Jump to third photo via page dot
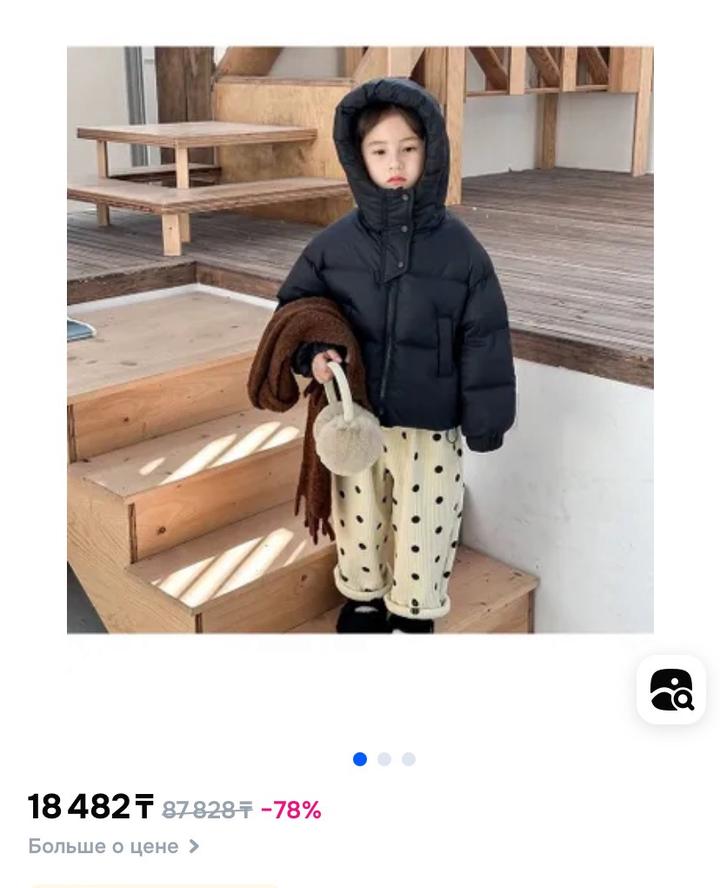Image resolution: width=720 pixels, height=888 pixels. [409, 759]
